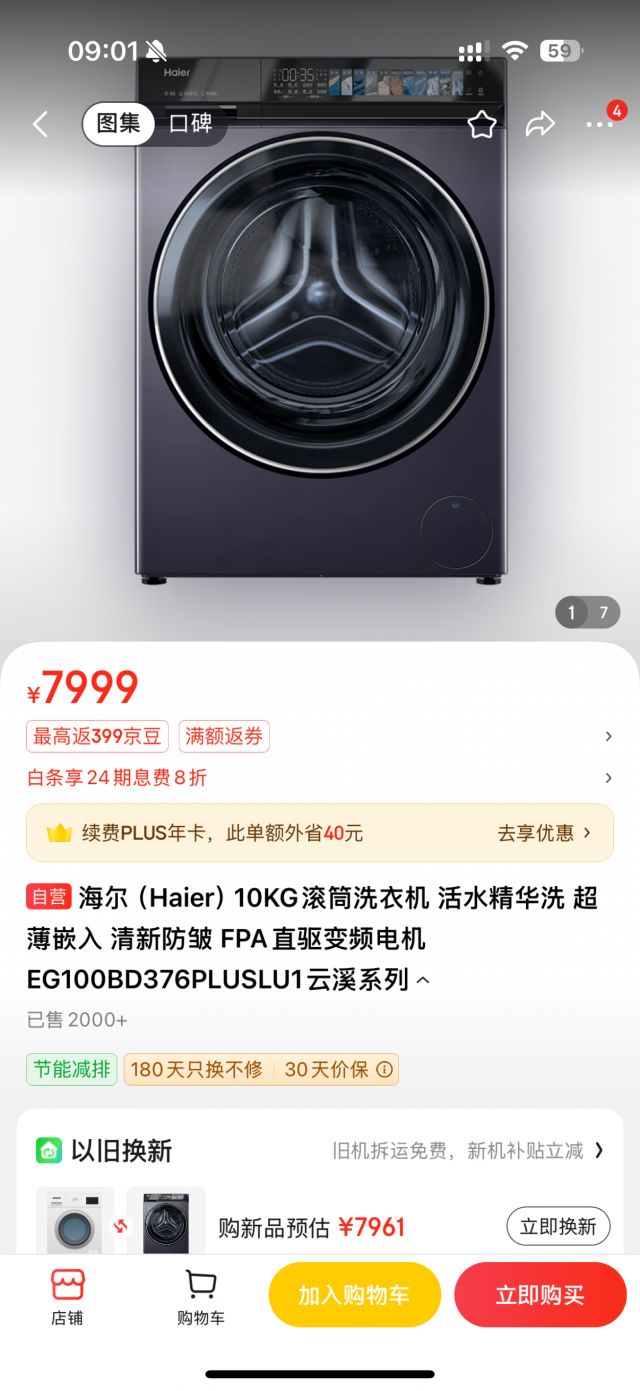Viewport: 640px width, 1391px height.
Task: Open the 节能减排 tag
Action: pyautogui.click(x=72, y=1070)
